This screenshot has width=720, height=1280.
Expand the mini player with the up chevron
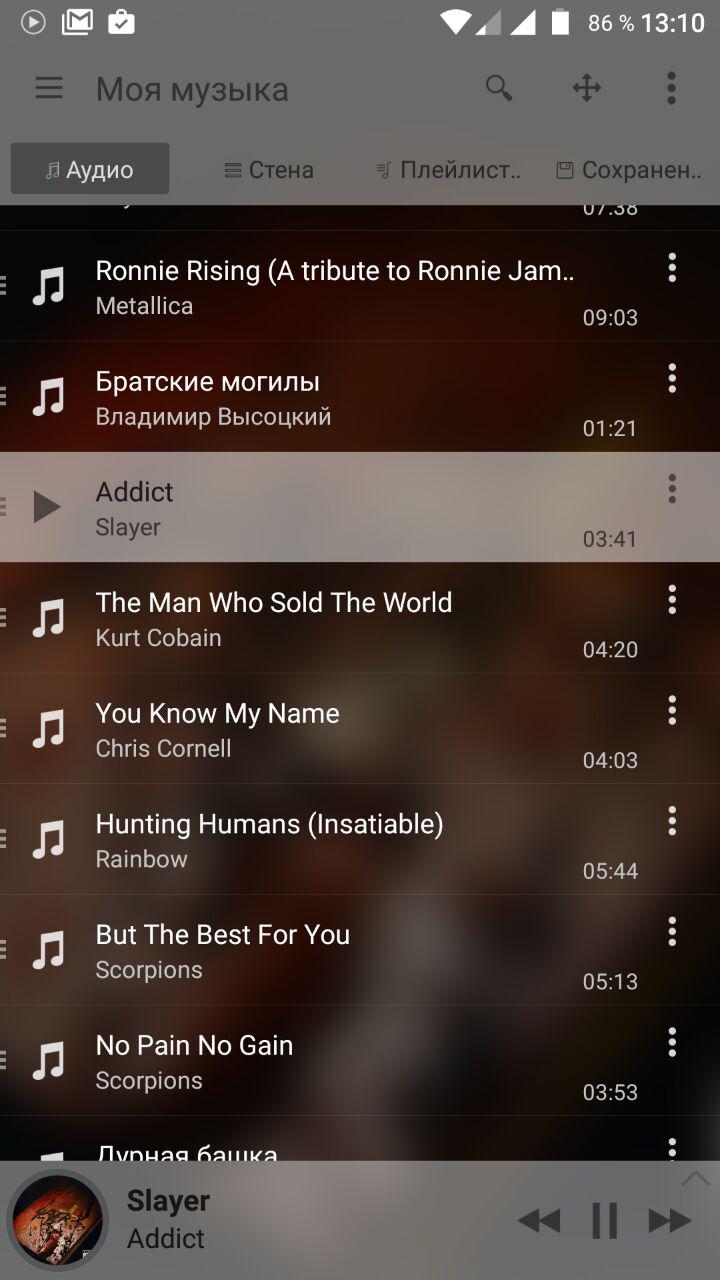pos(697,1178)
